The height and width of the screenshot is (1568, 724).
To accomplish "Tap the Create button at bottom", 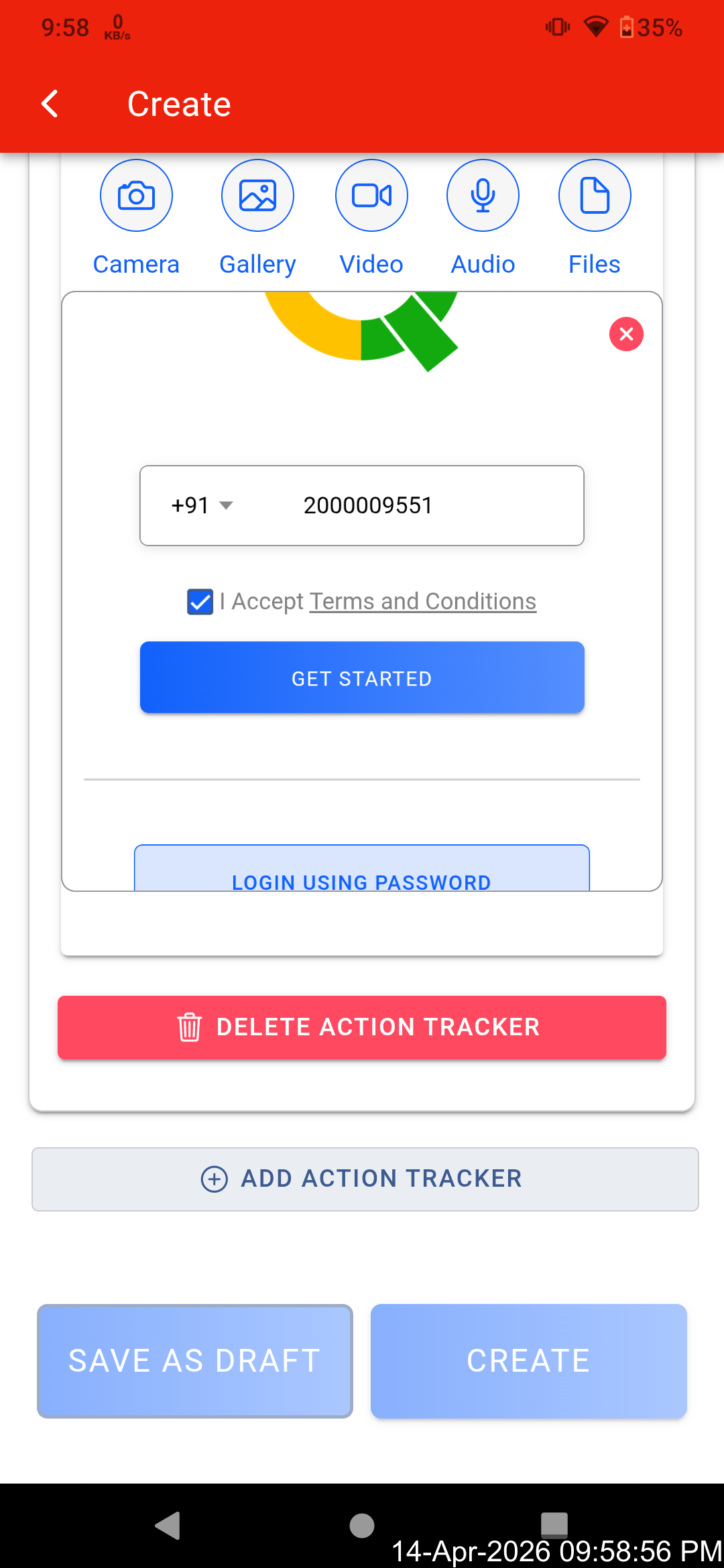I will (528, 1361).
